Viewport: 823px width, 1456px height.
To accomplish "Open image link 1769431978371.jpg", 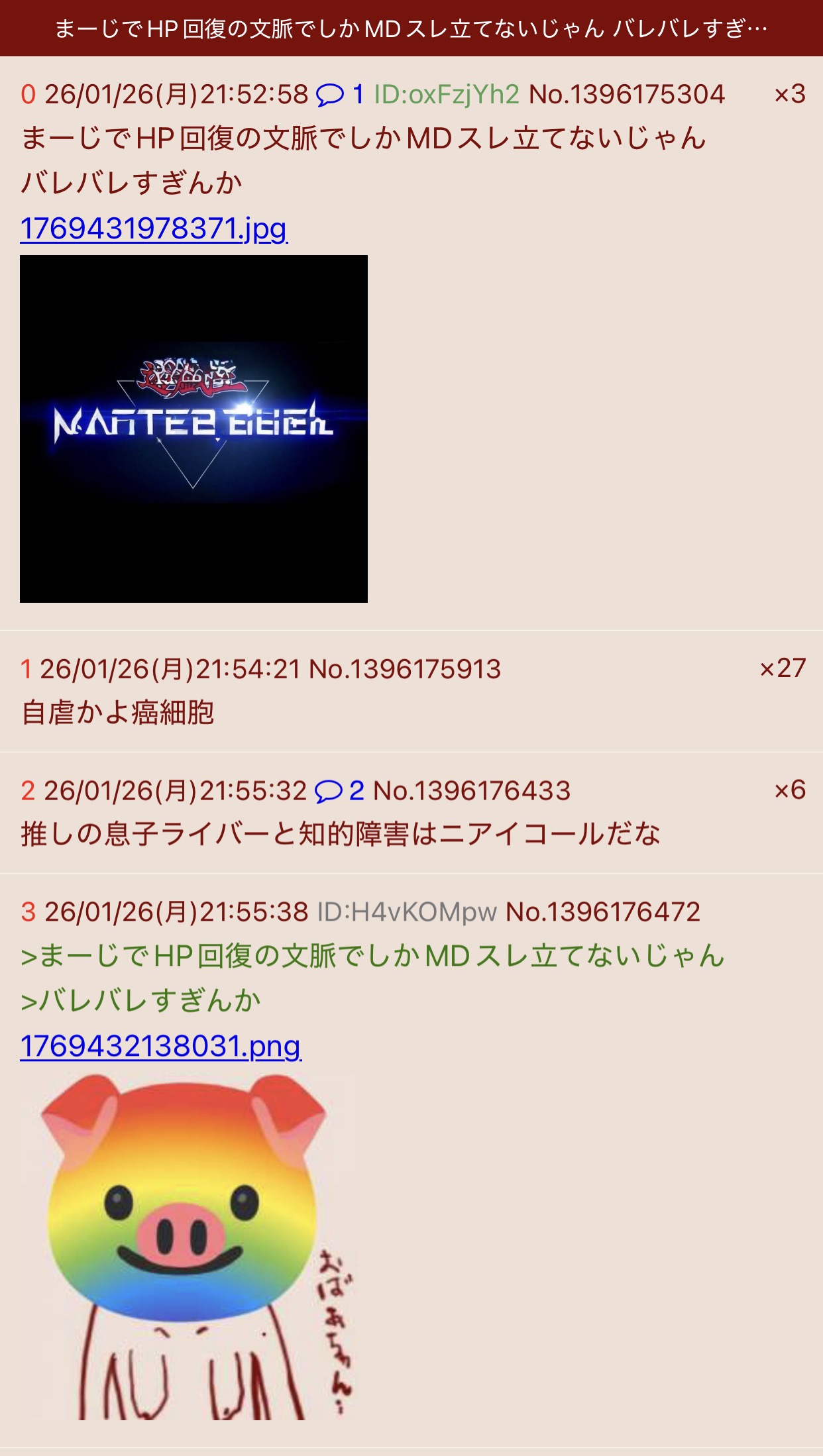I will point(154,229).
